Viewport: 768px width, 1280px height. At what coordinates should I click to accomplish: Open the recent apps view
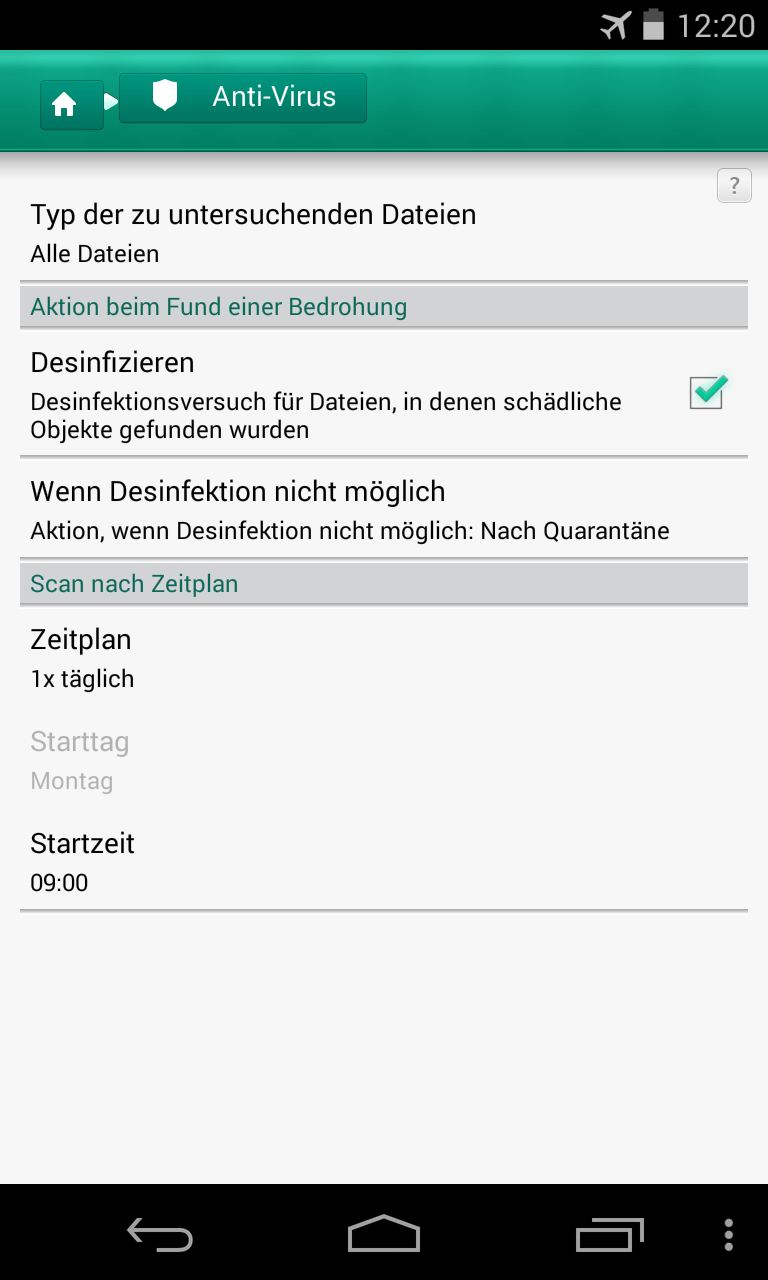[610, 1234]
